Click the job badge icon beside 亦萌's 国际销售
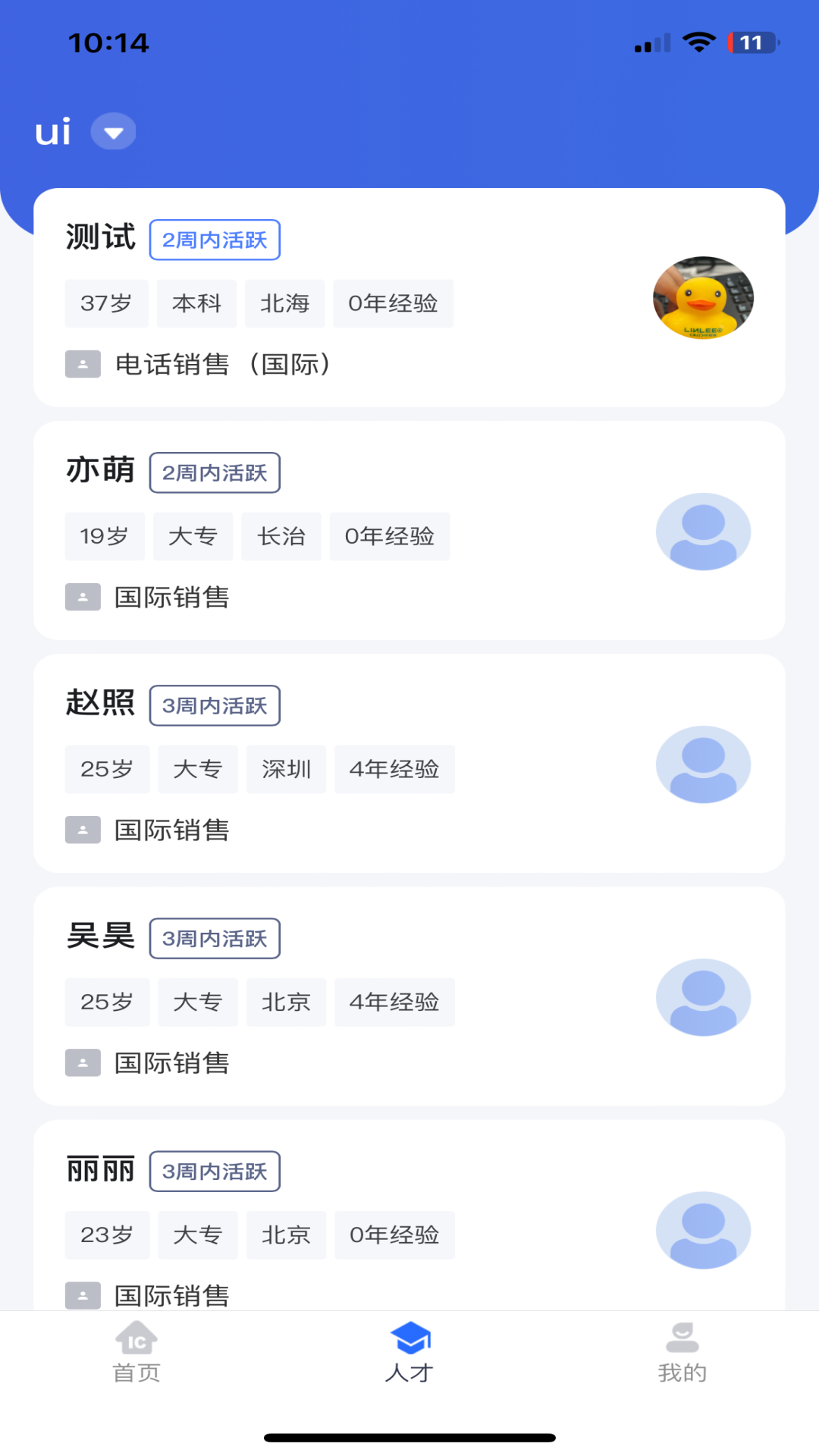 [83, 597]
